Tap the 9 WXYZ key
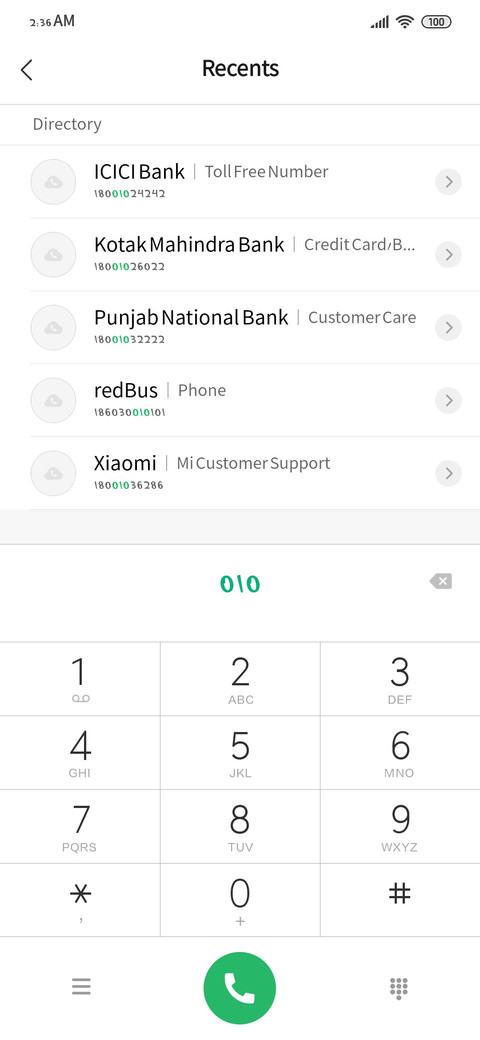 coord(400,826)
